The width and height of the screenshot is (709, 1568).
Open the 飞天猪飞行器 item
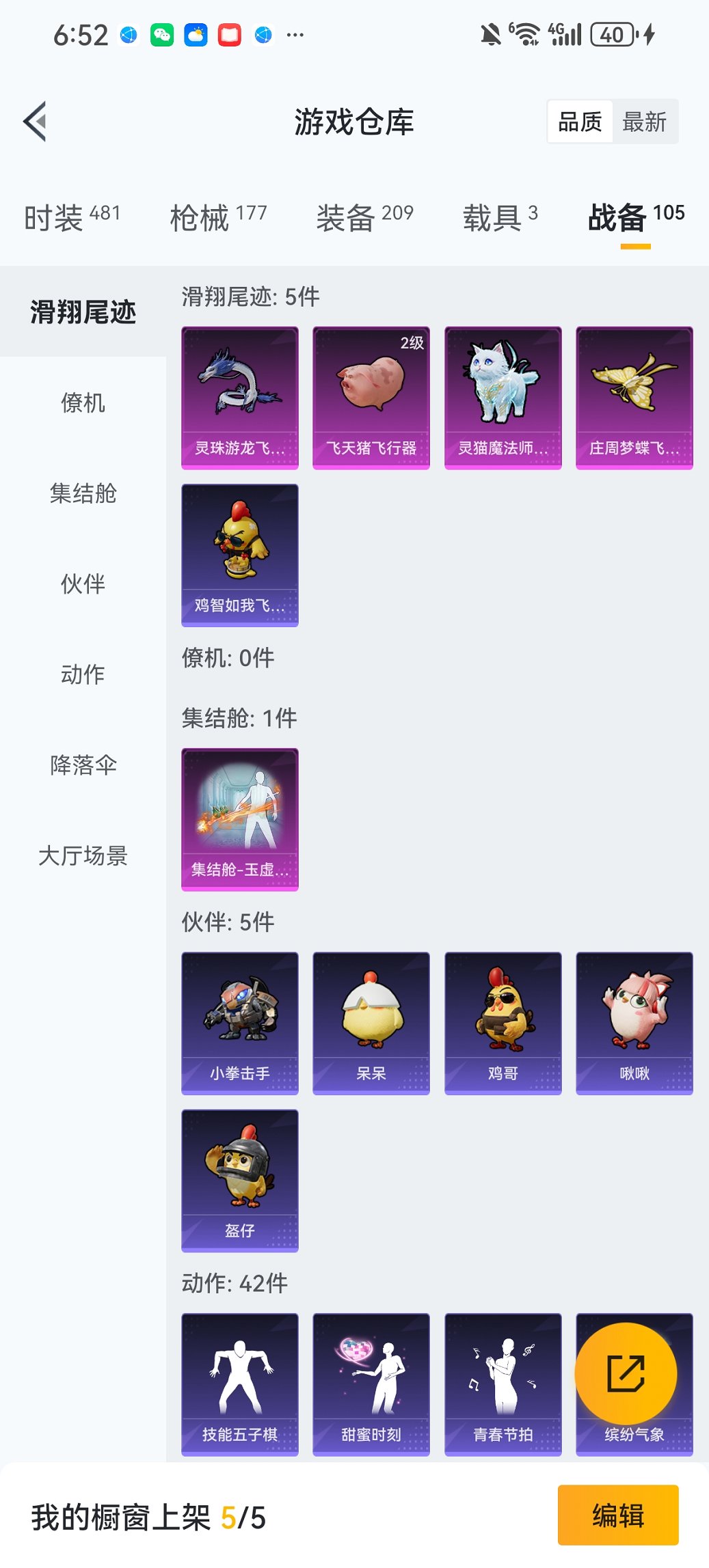[x=371, y=398]
